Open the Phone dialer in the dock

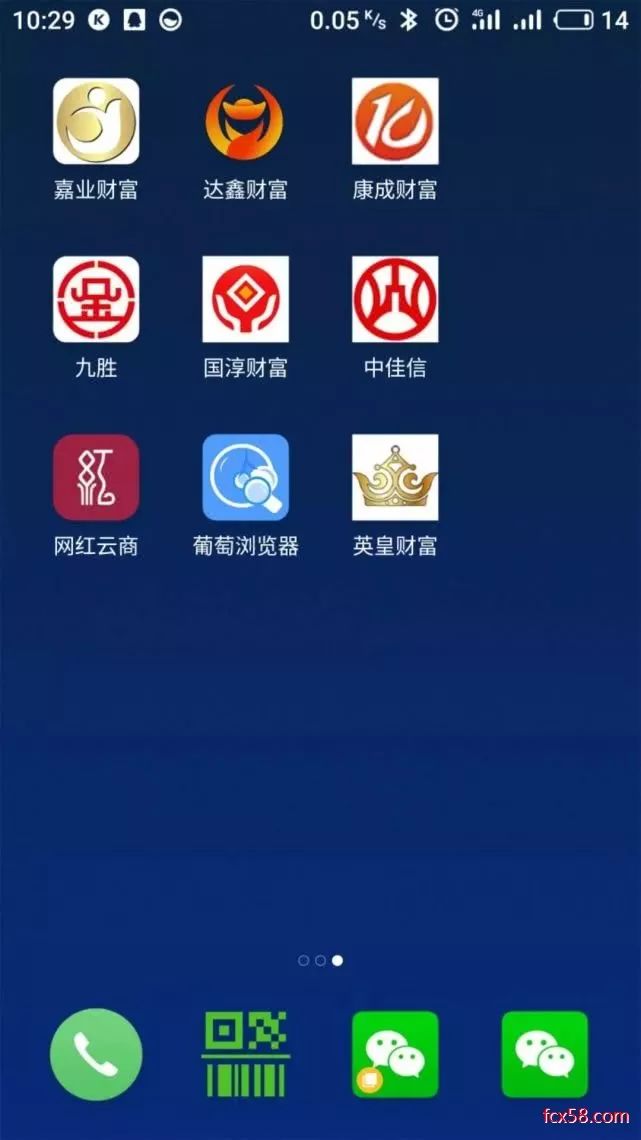(x=96, y=1054)
